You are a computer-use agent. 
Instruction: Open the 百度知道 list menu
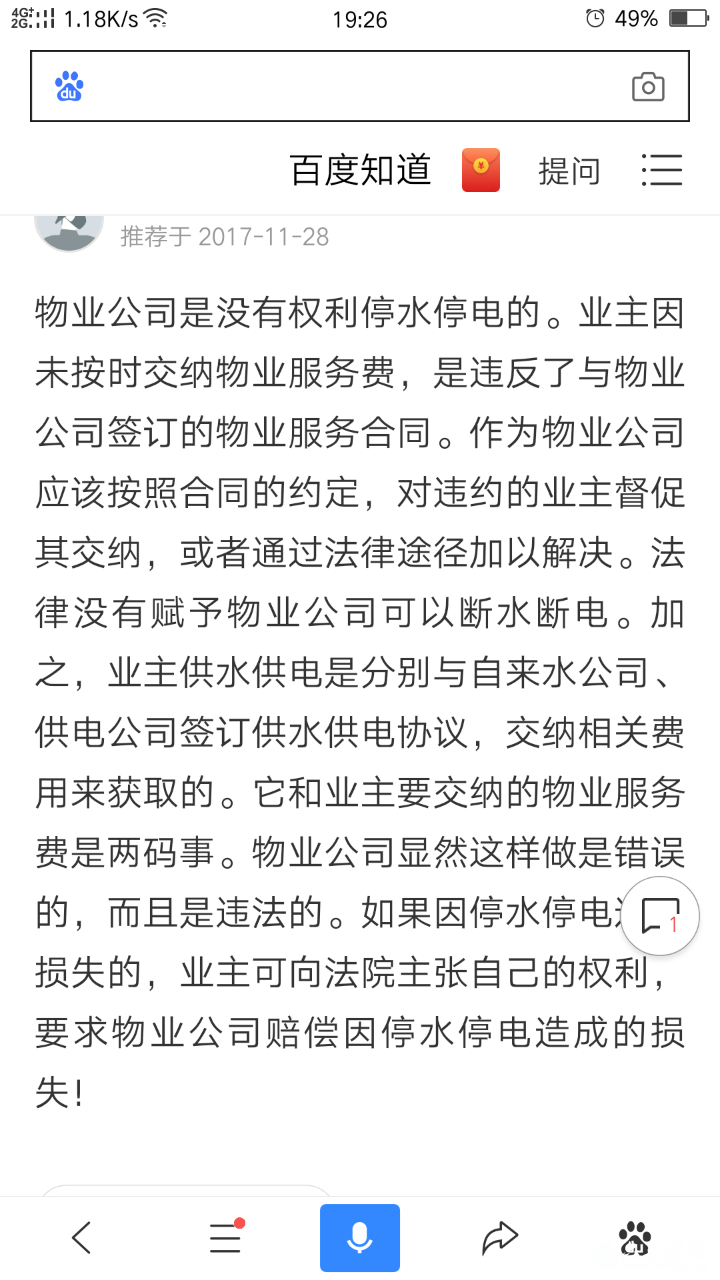pos(661,171)
